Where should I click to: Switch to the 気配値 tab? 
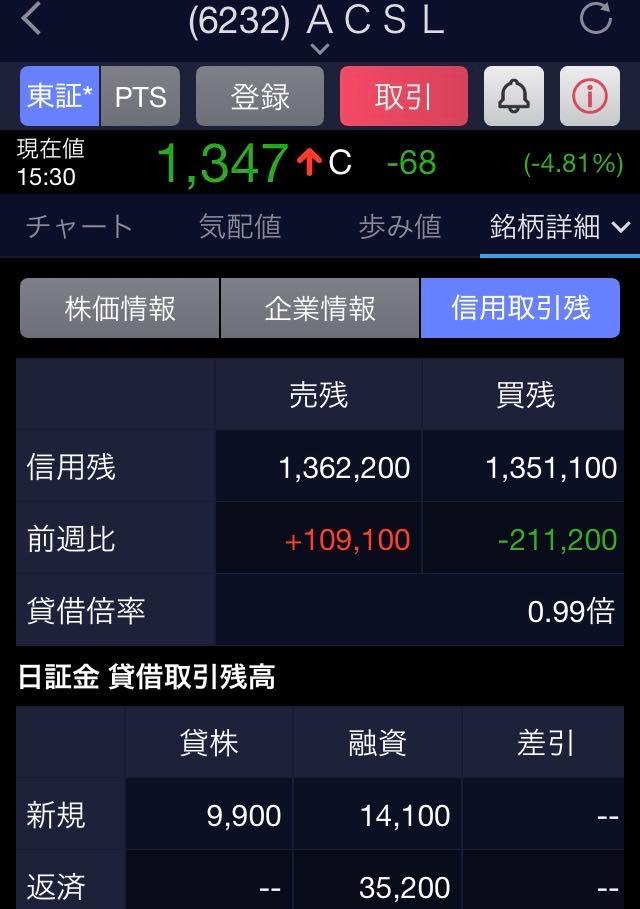[x=239, y=227]
